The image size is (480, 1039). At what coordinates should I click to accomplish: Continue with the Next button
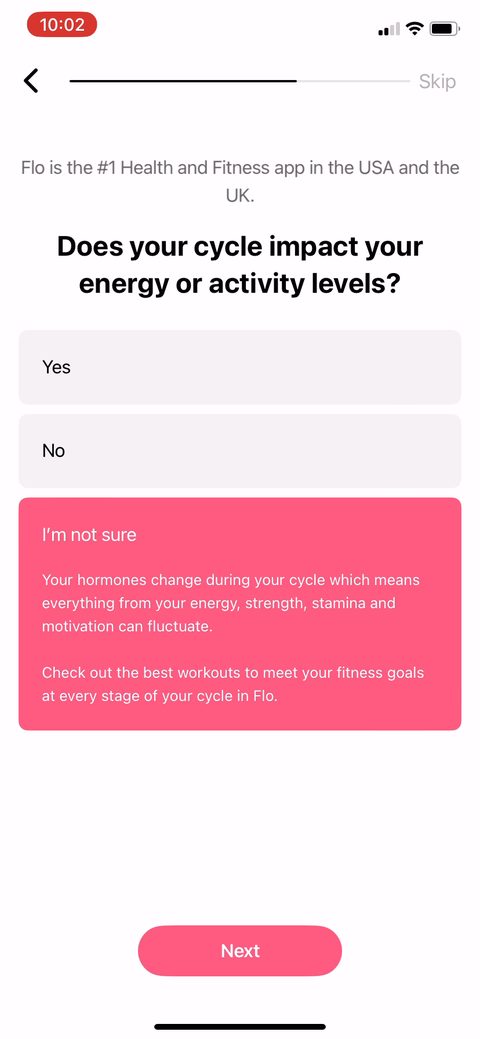[x=240, y=950]
